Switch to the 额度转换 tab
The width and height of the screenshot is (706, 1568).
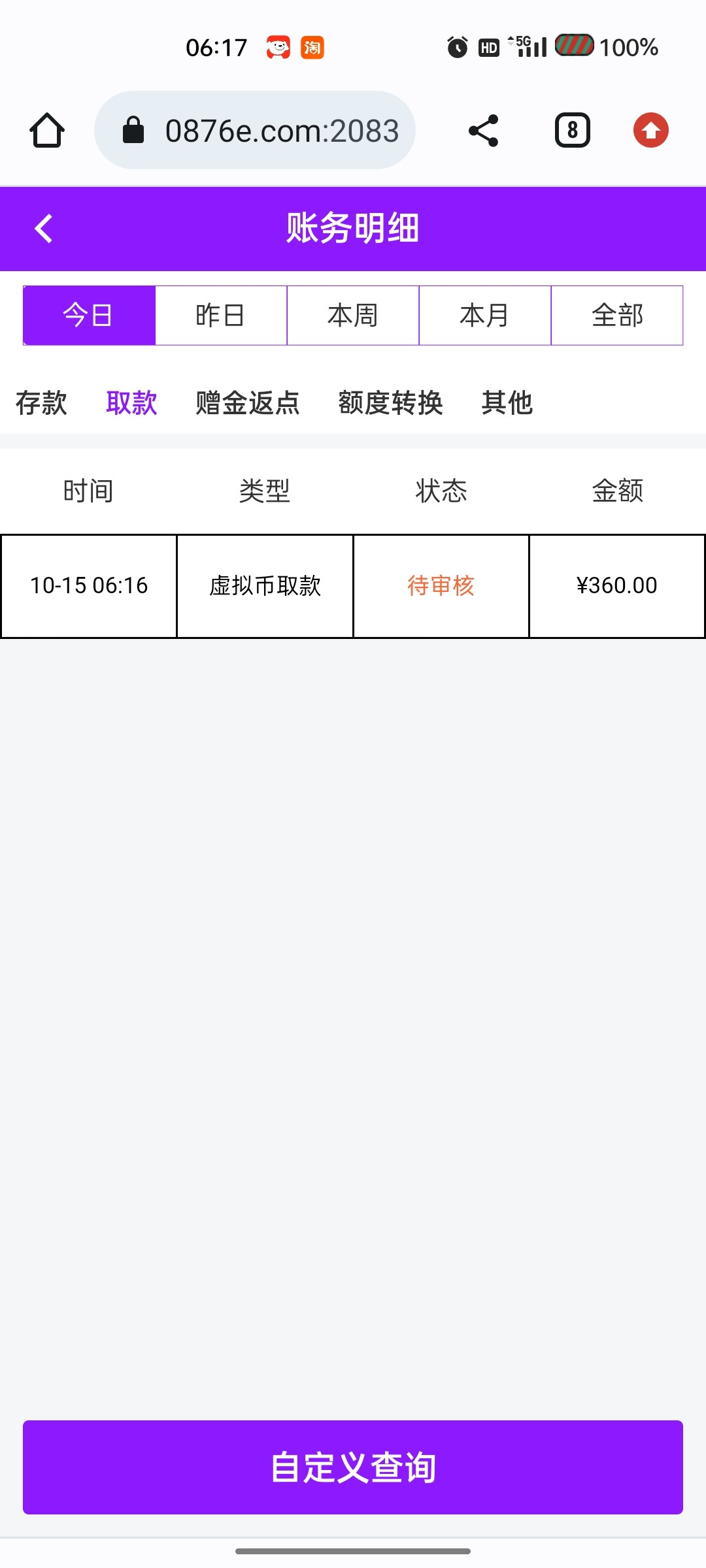[x=390, y=402]
